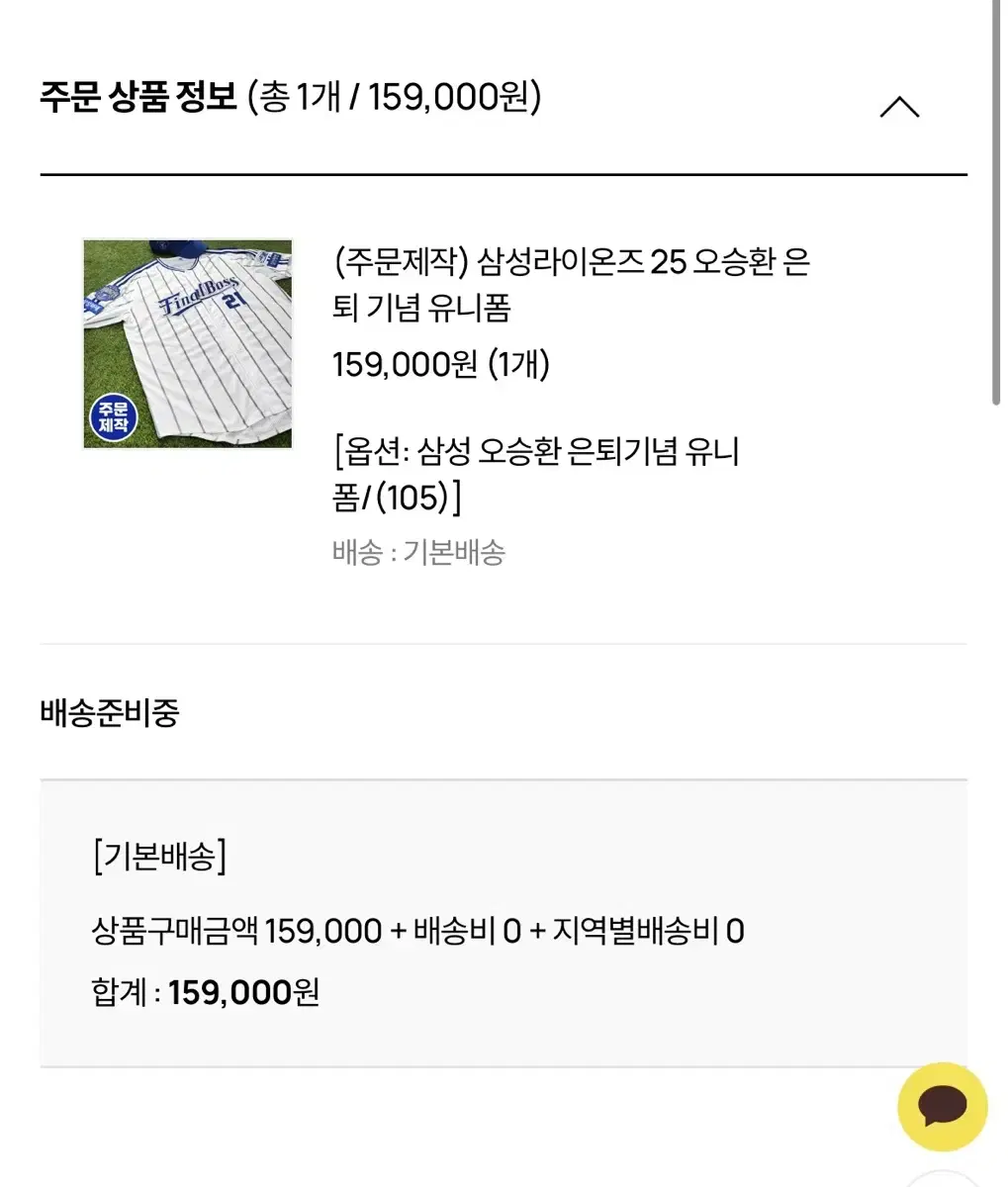Click the speech bubble inside the chat icon
Viewport: 1008px width, 1187px height.
pyautogui.click(x=941, y=1105)
